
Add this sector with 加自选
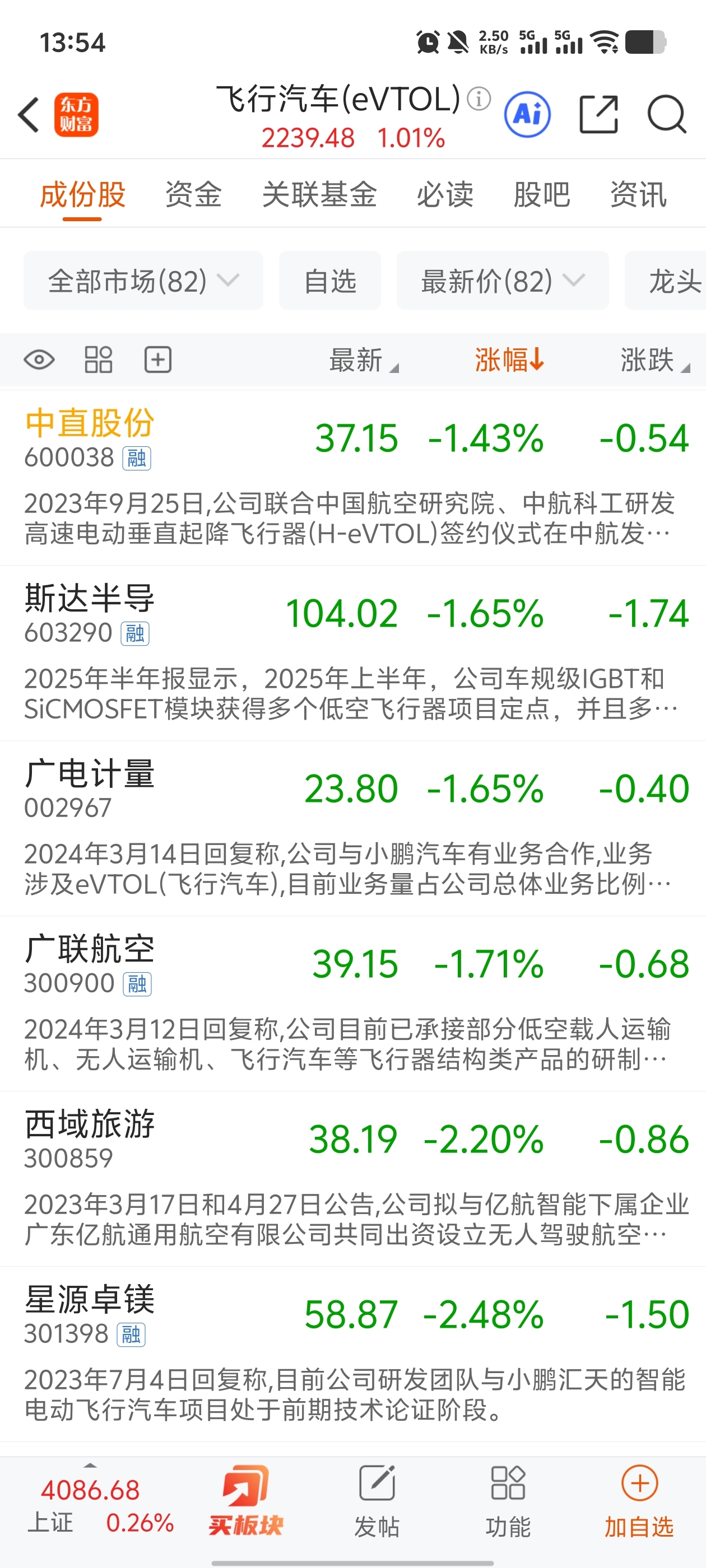(x=639, y=1500)
